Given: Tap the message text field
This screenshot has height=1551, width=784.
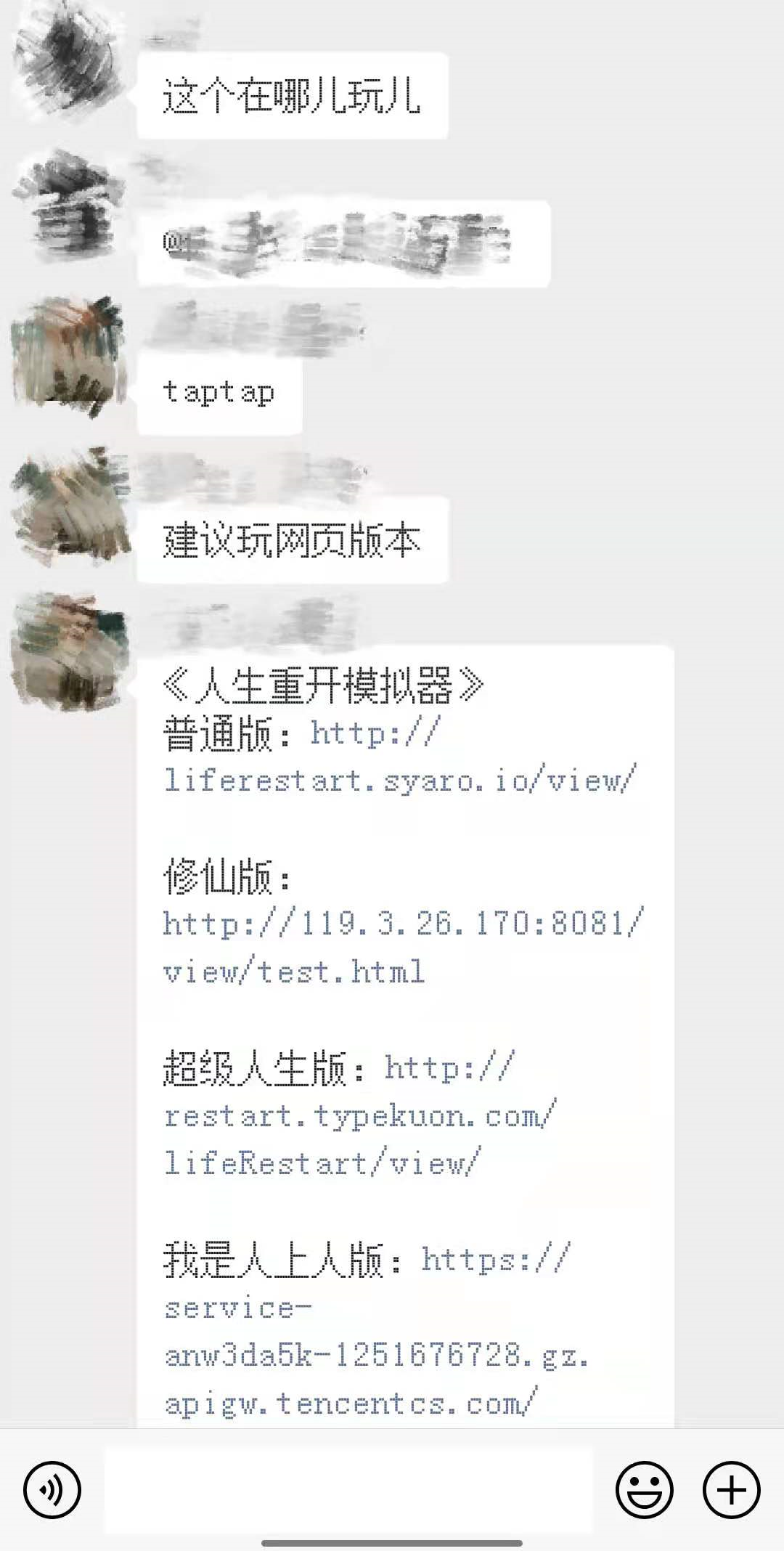Looking at the screenshot, I should (348, 1490).
